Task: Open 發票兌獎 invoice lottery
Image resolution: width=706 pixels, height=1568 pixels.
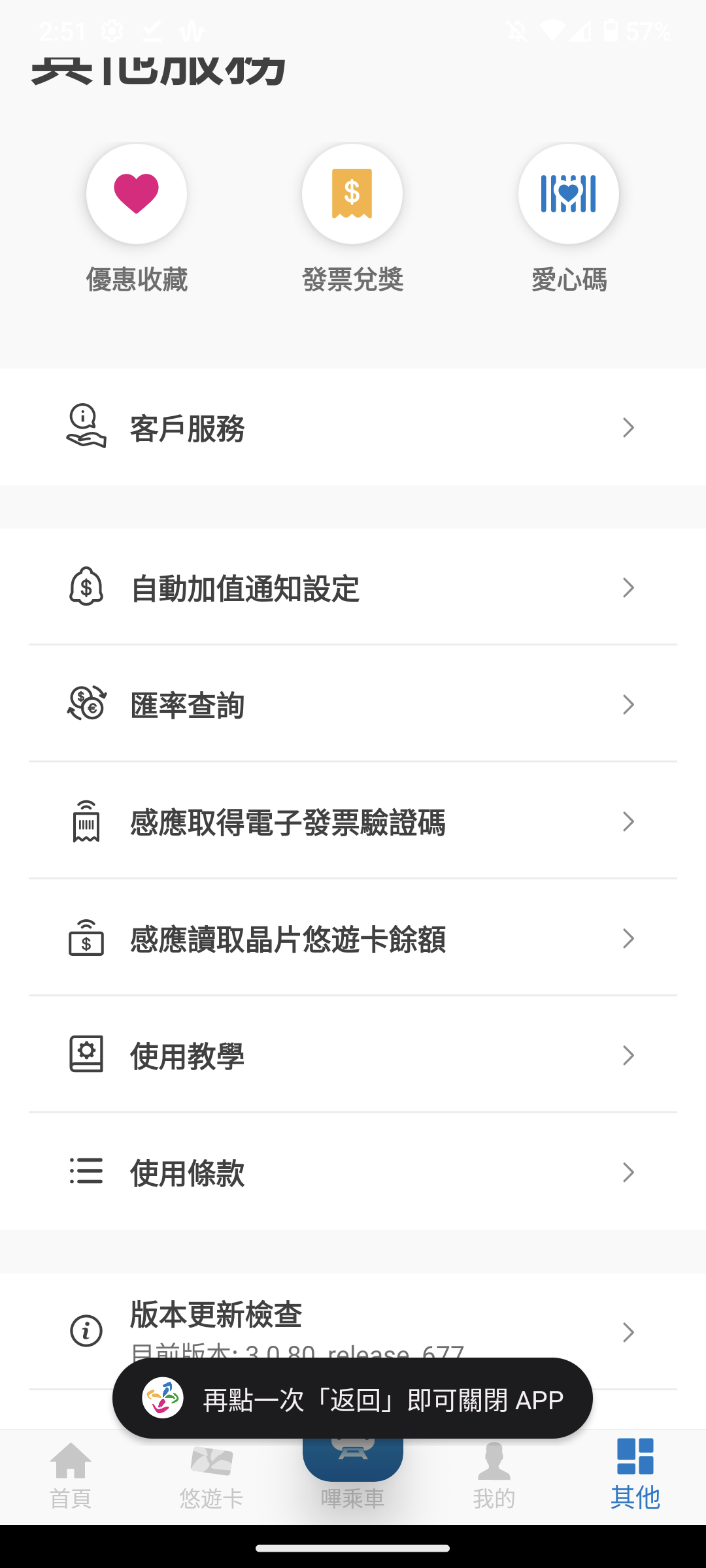Action: 352,194
